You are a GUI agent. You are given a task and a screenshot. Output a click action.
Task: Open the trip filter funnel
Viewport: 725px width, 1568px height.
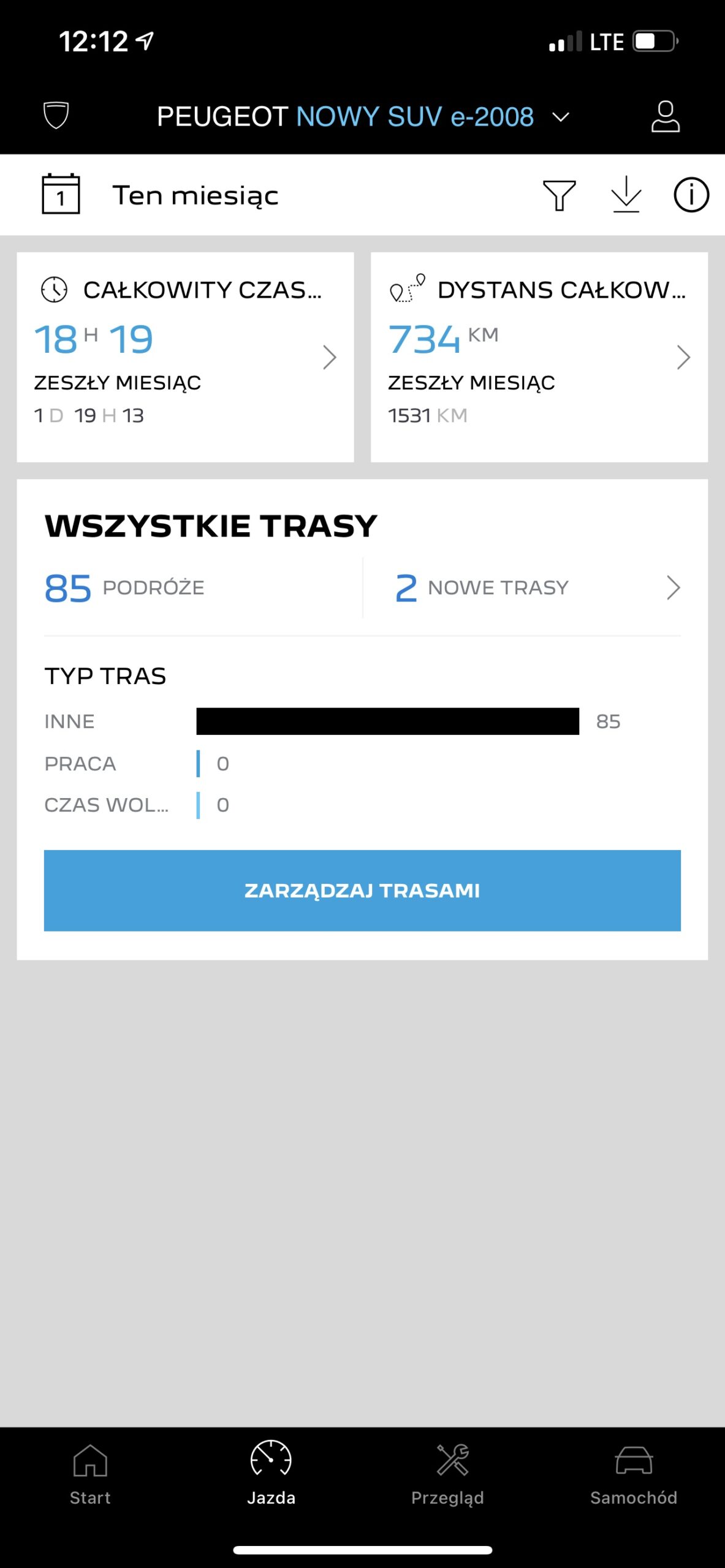pos(559,195)
